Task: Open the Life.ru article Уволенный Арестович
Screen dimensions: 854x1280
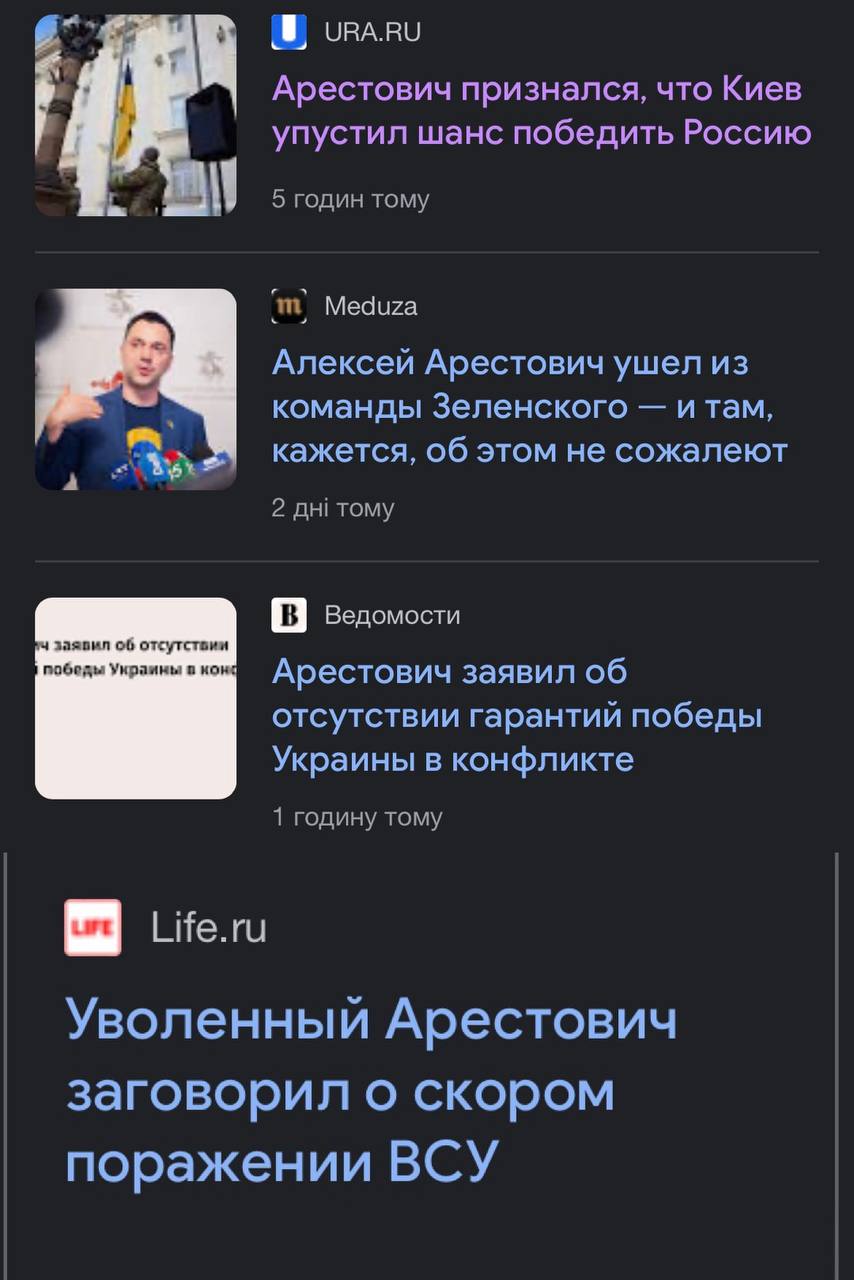Action: point(371,1091)
